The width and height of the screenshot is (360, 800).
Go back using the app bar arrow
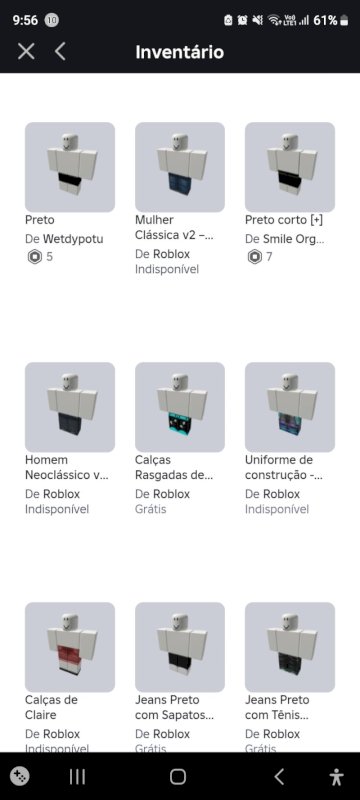(60, 52)
